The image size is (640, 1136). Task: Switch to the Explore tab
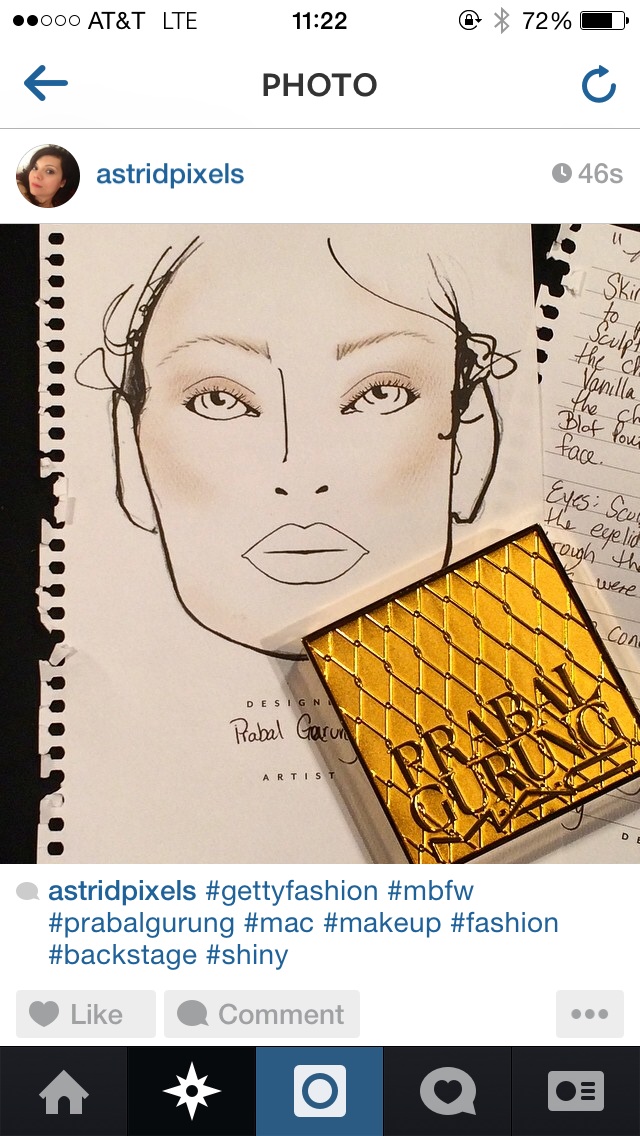click(192, 1091)
